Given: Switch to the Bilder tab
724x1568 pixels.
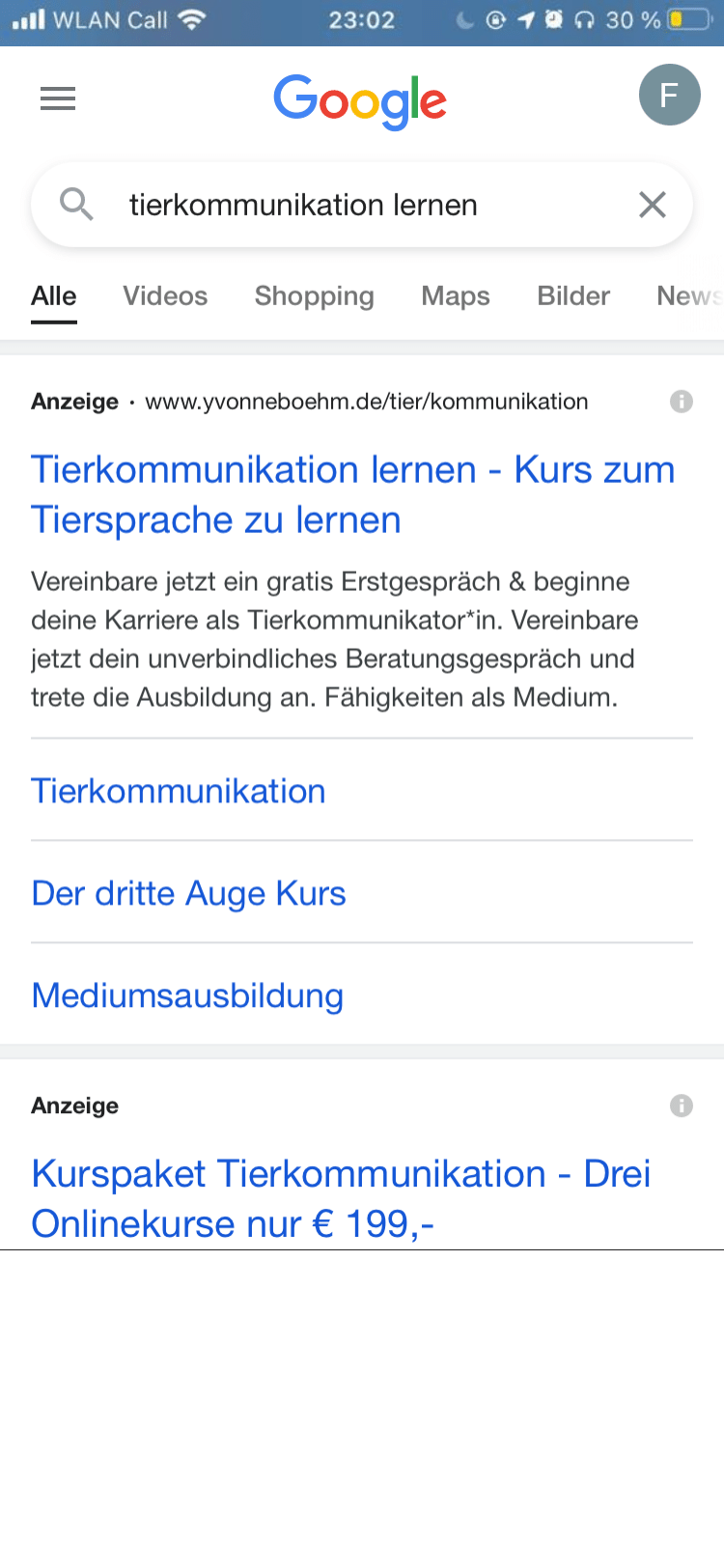Looking at the screenshot, I should [573, 295].
